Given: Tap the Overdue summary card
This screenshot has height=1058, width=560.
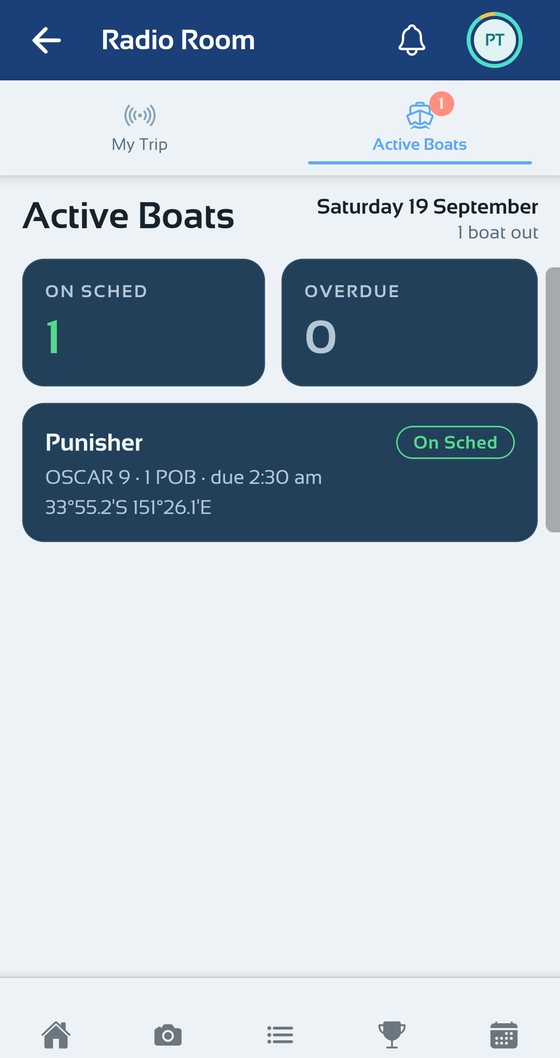Looking at the screenshot, I should 410,323.
